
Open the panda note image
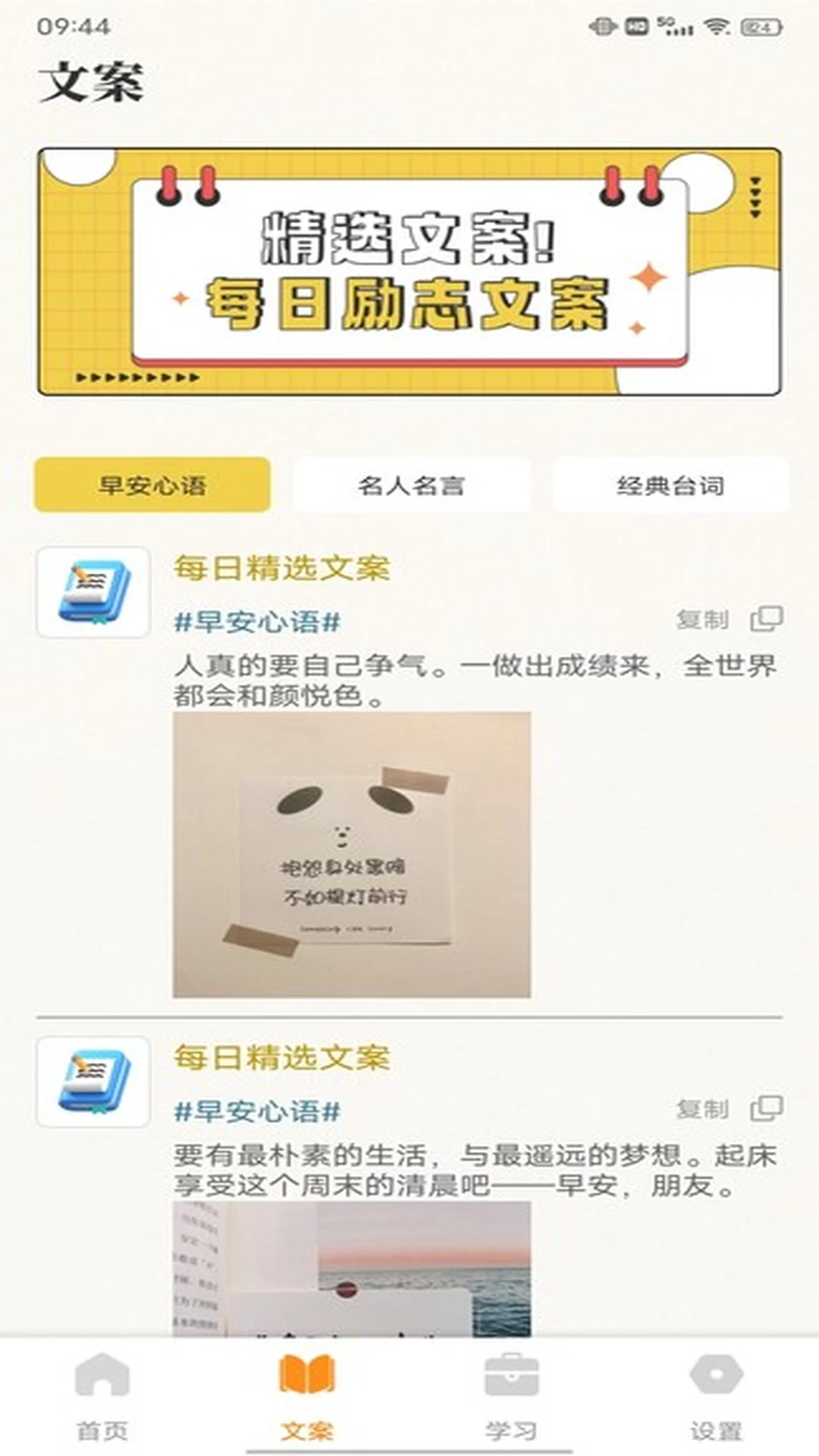pyautogui.click(x=351, y=854)
